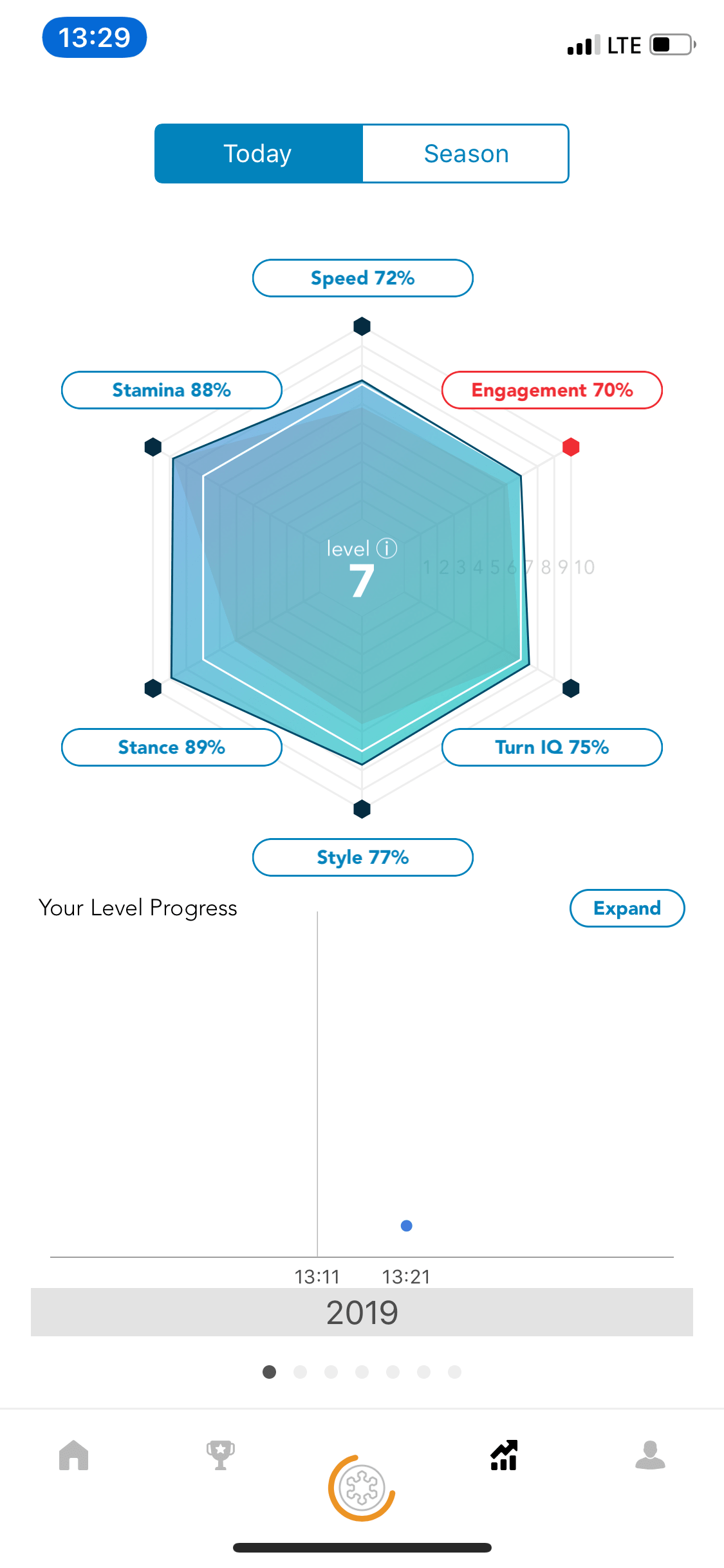The width and height of the screenshot is (724, 1568).
Task: Open the trophy achievements tab
Action: [x=220, y=1455]
